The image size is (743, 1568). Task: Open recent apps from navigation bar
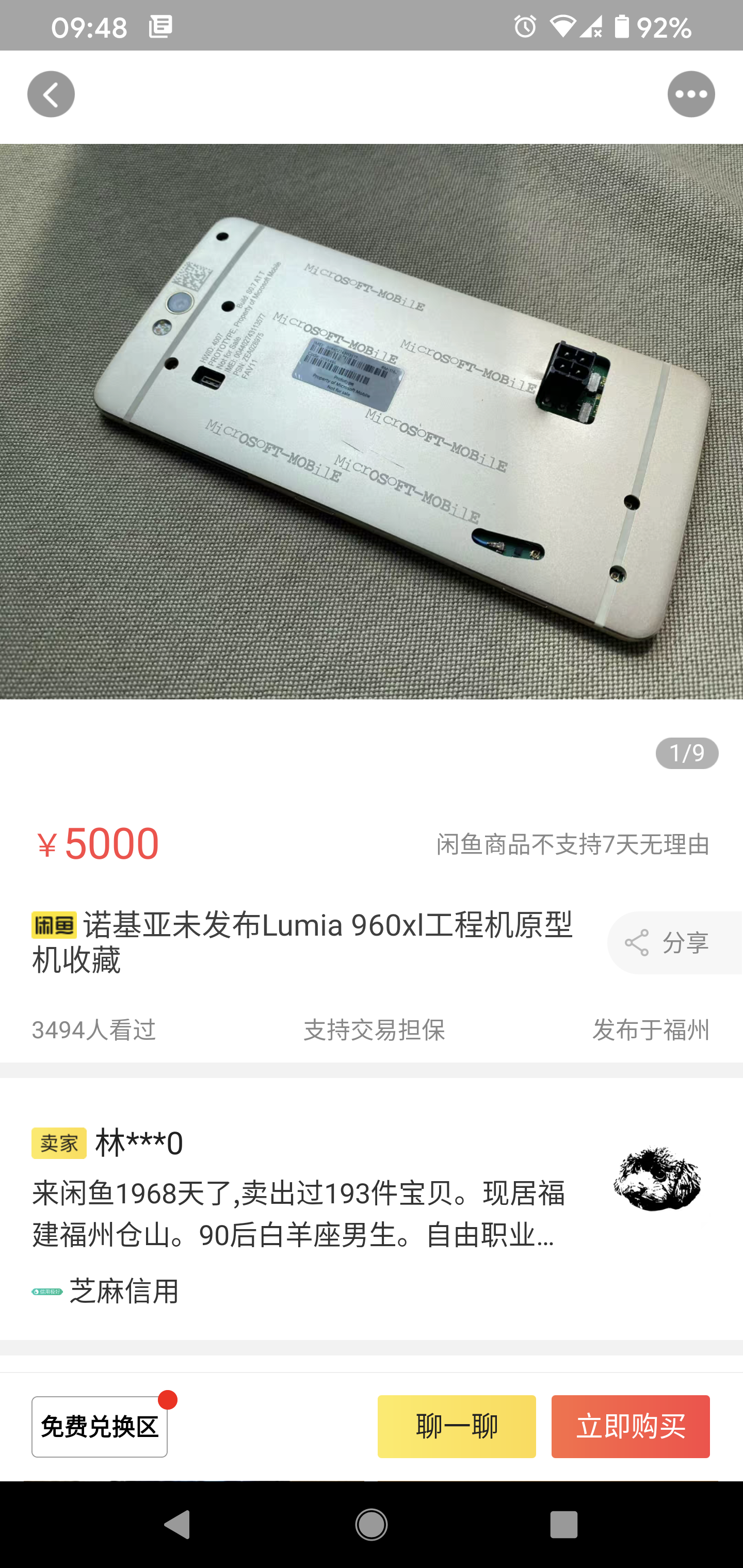[563, 1525]
